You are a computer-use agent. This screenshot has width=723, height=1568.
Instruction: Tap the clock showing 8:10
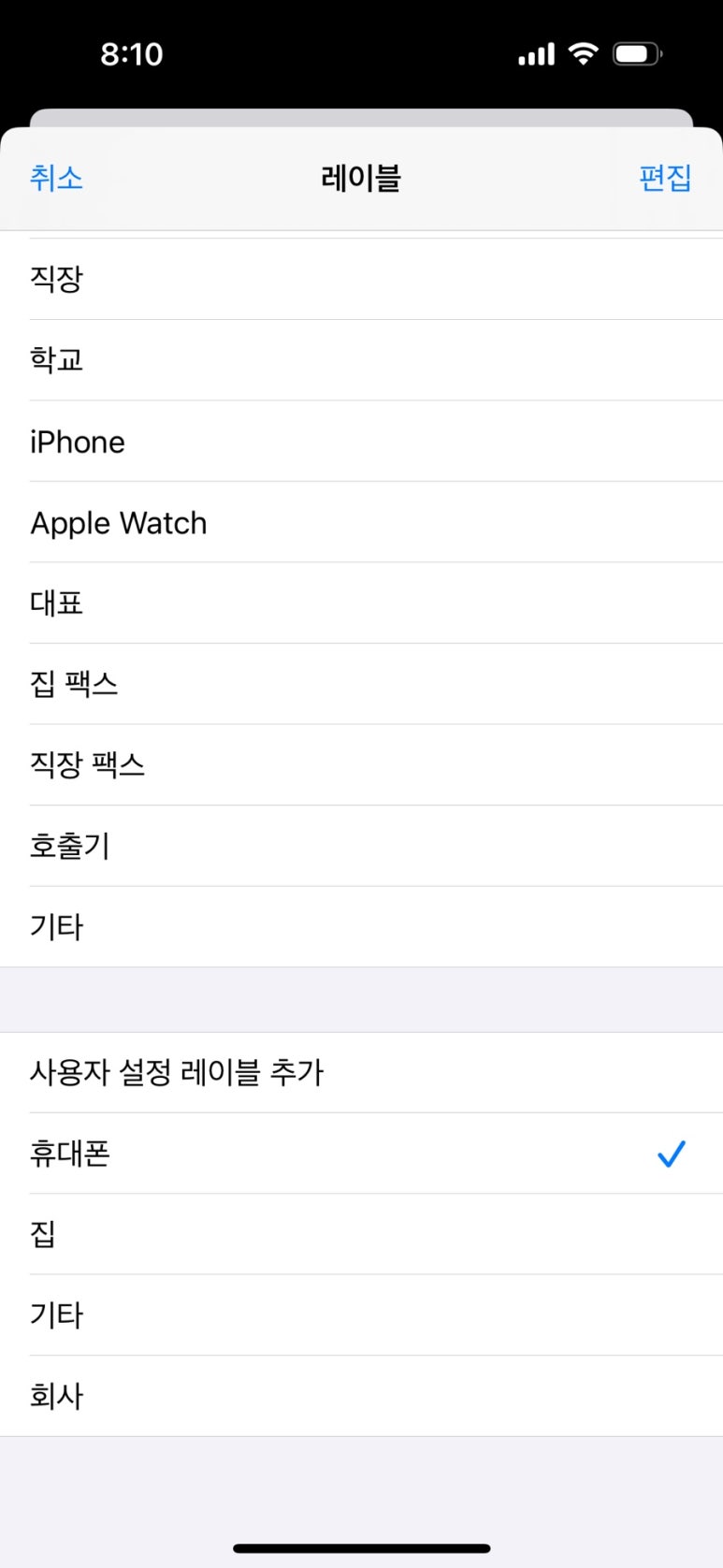[133, 53]
